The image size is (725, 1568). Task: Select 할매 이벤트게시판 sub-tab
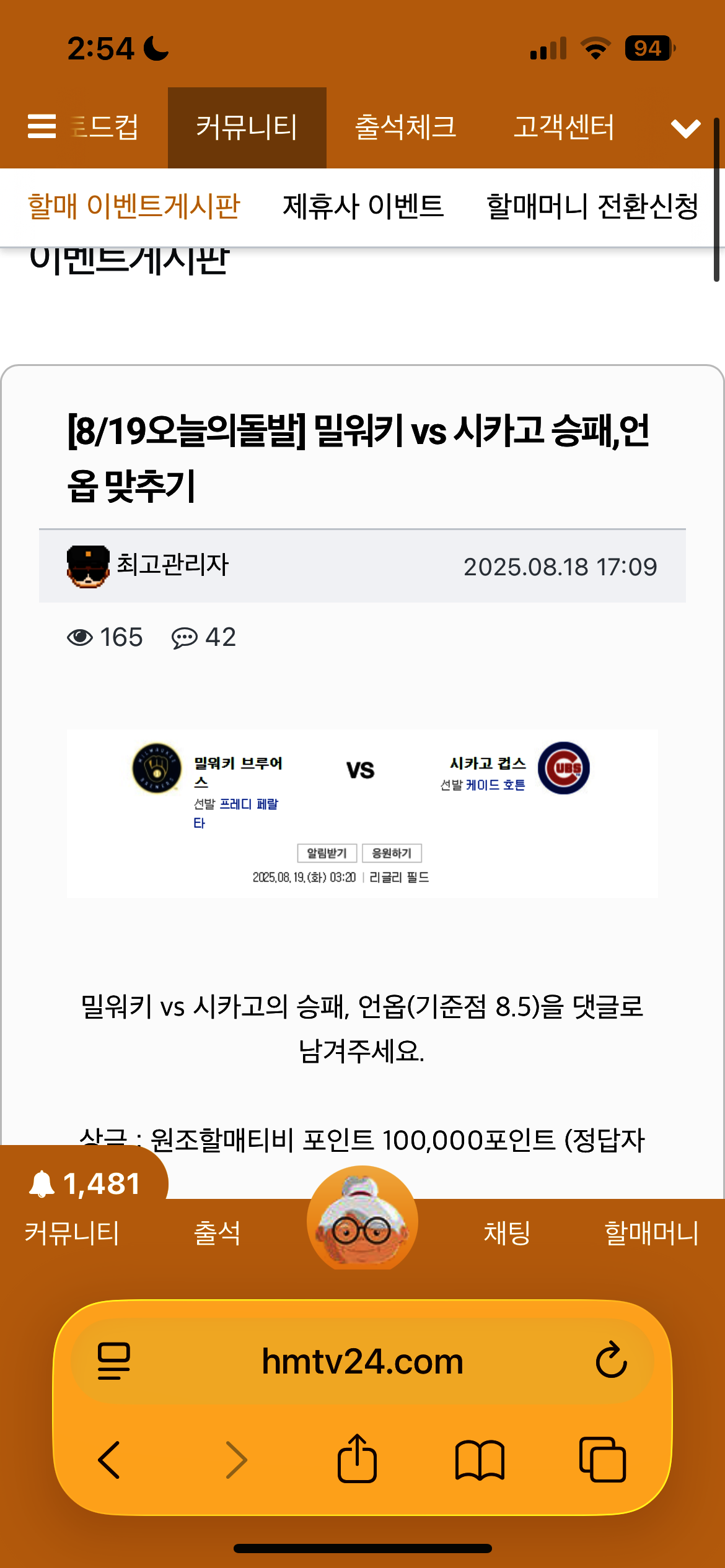click(x=134, y=206)
